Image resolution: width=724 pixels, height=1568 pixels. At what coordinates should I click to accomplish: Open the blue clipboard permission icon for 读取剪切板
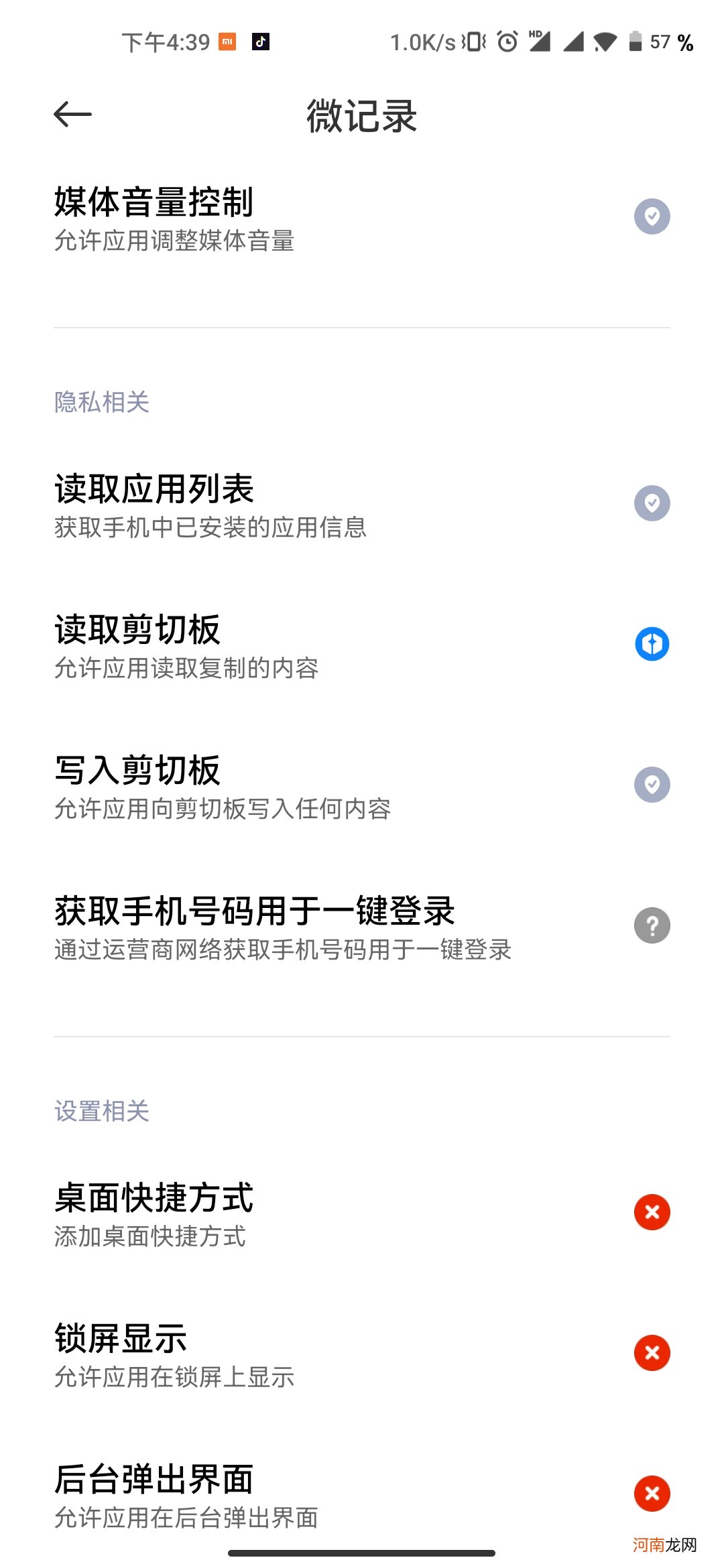pyautogui.click(x=651, y=643)
